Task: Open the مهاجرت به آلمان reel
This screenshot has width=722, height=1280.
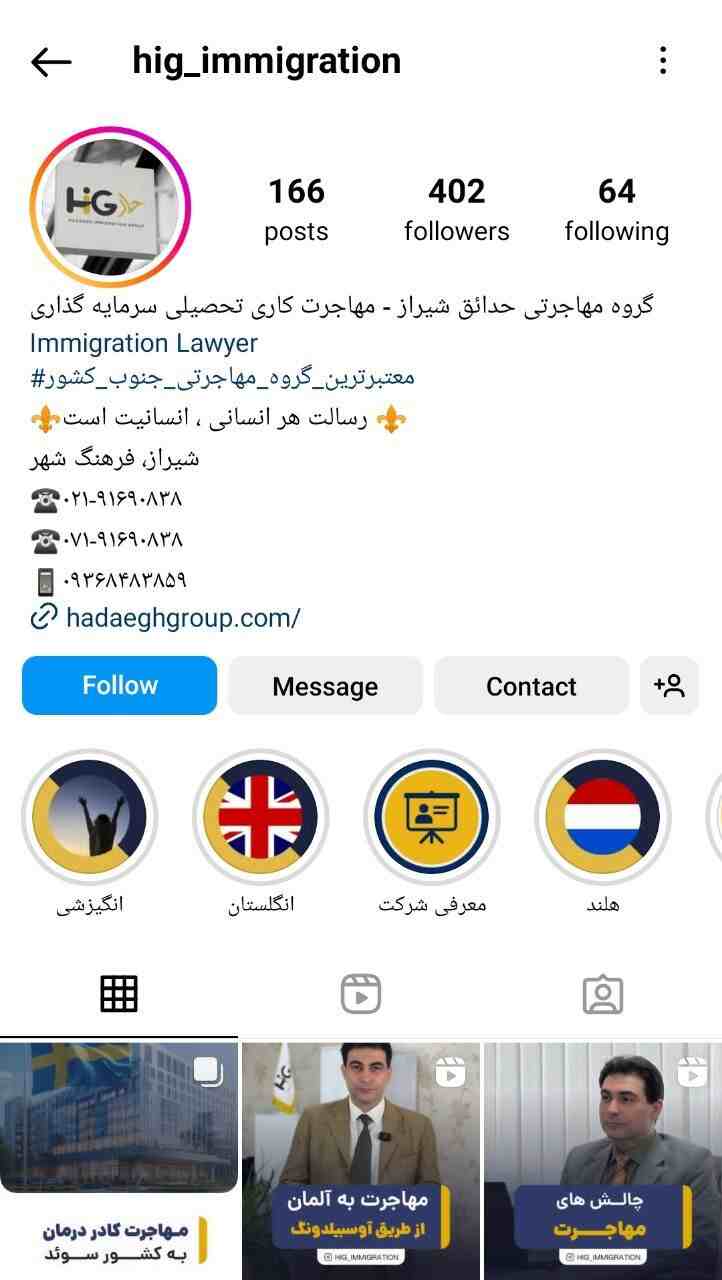Action: click(360, 1160)
